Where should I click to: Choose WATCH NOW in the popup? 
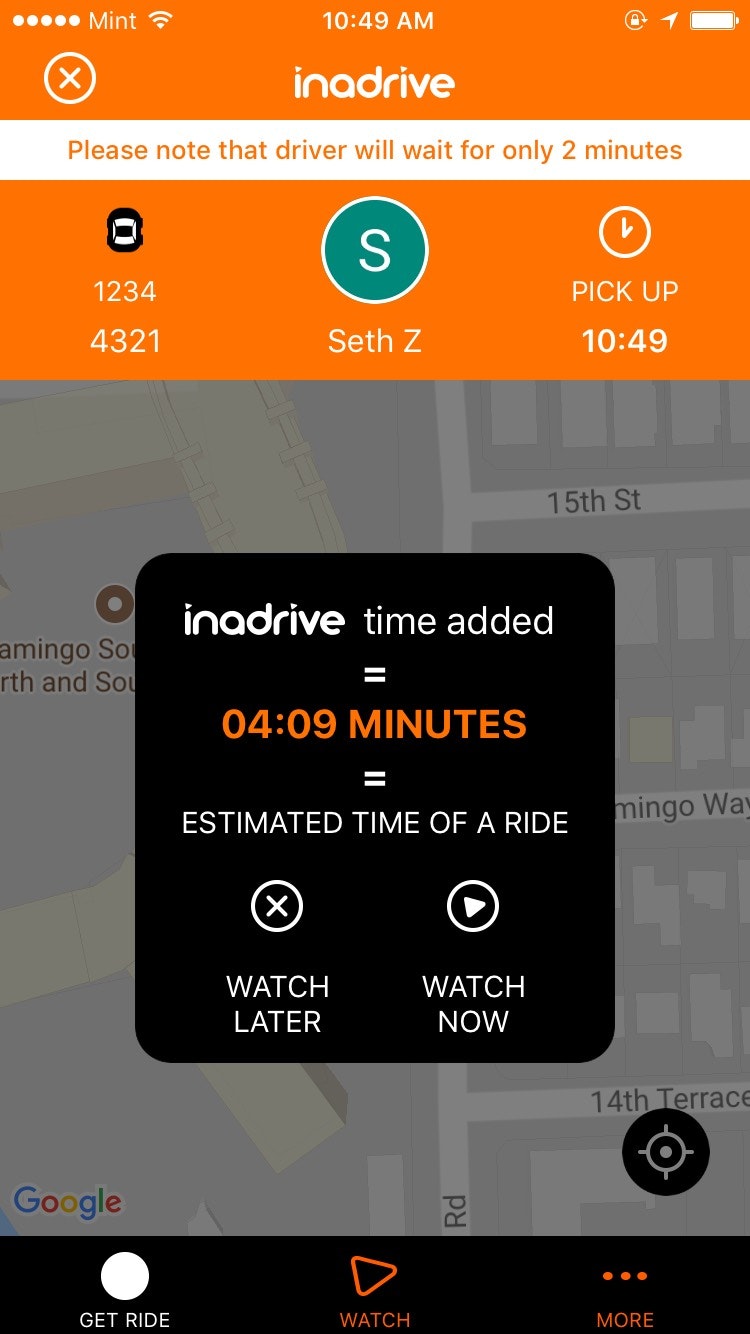pyautogui.click(x=472, y=1004)
